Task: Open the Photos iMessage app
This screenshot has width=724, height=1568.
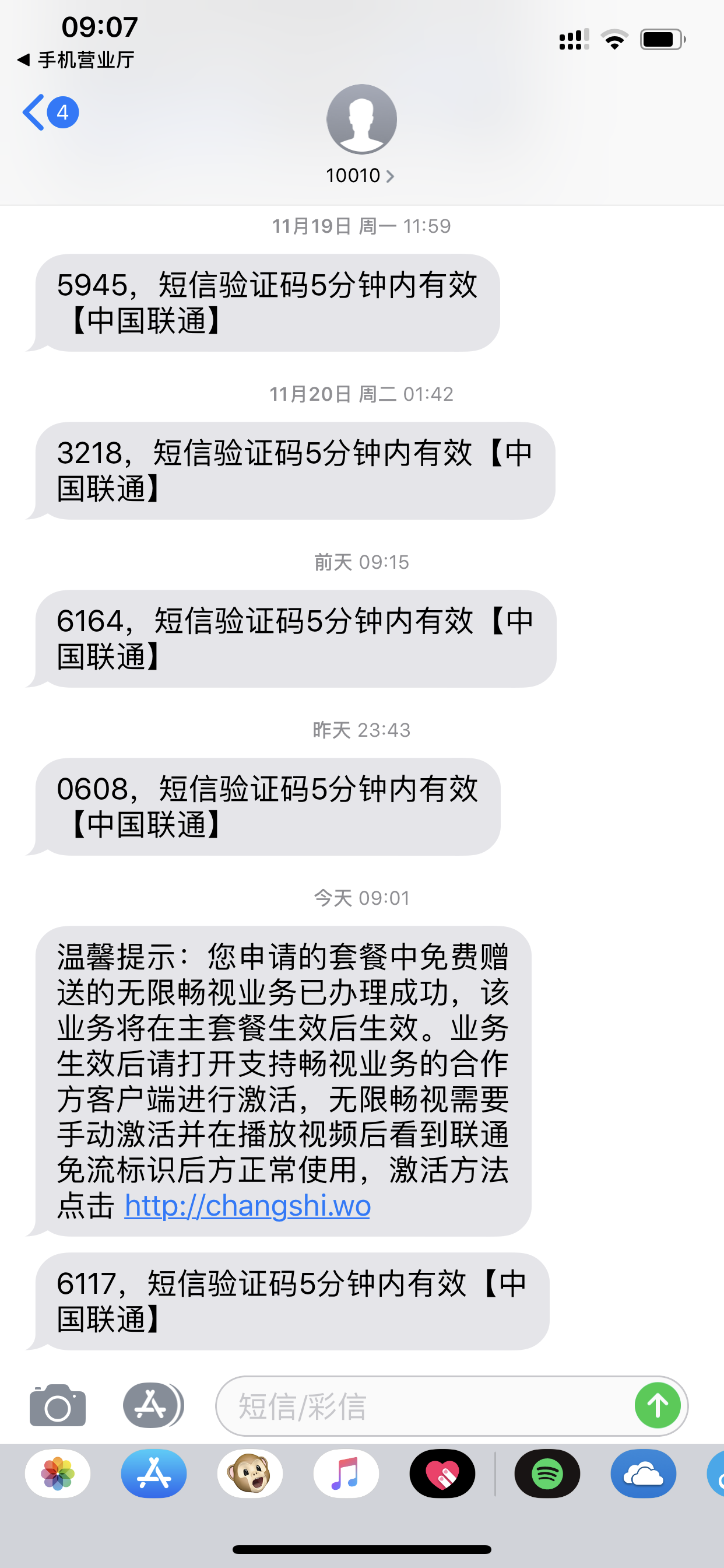Action: coord(58,1473)
